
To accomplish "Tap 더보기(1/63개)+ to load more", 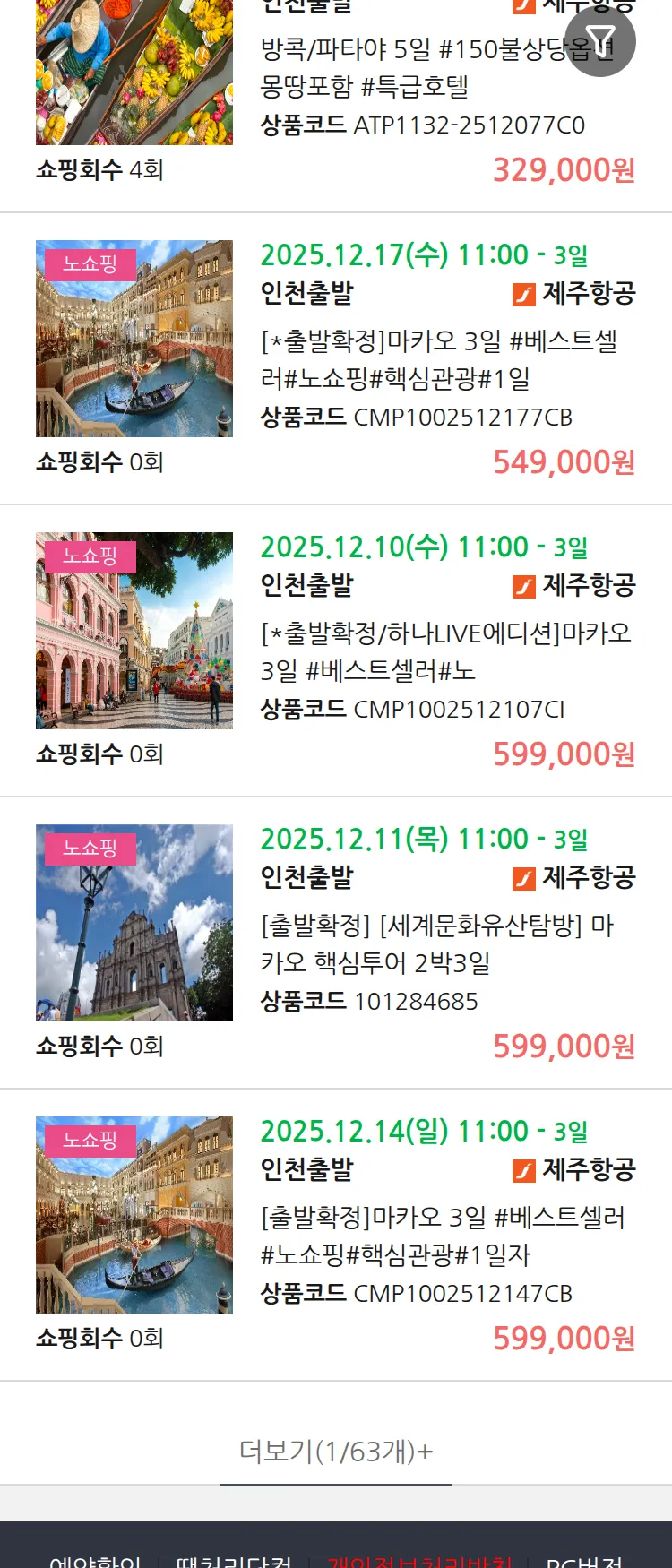I will click(336, 1451).
